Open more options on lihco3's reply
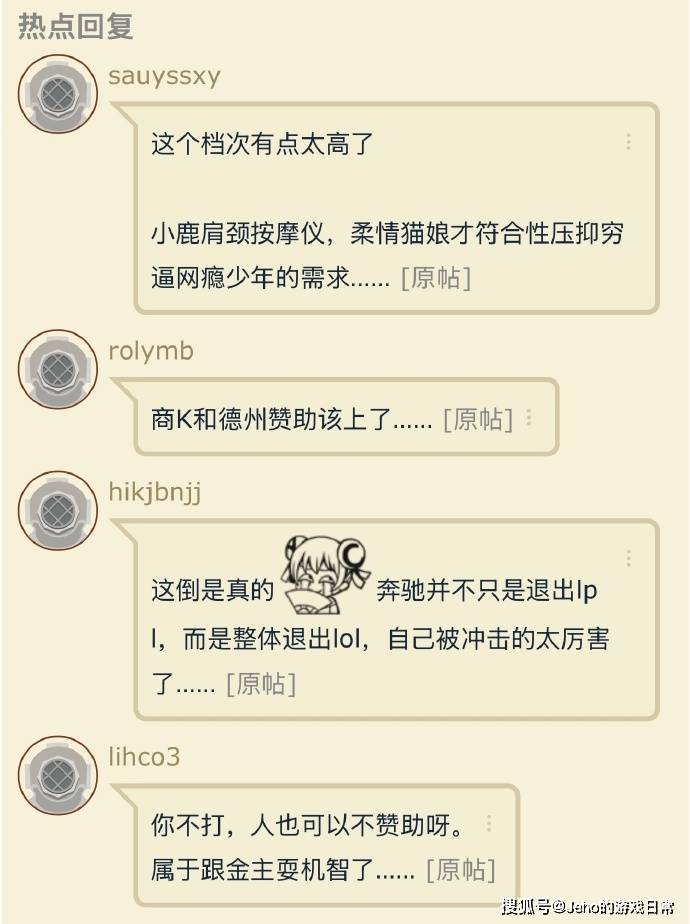690x924 pixels. pyautogui.click(x=488, y=824)
